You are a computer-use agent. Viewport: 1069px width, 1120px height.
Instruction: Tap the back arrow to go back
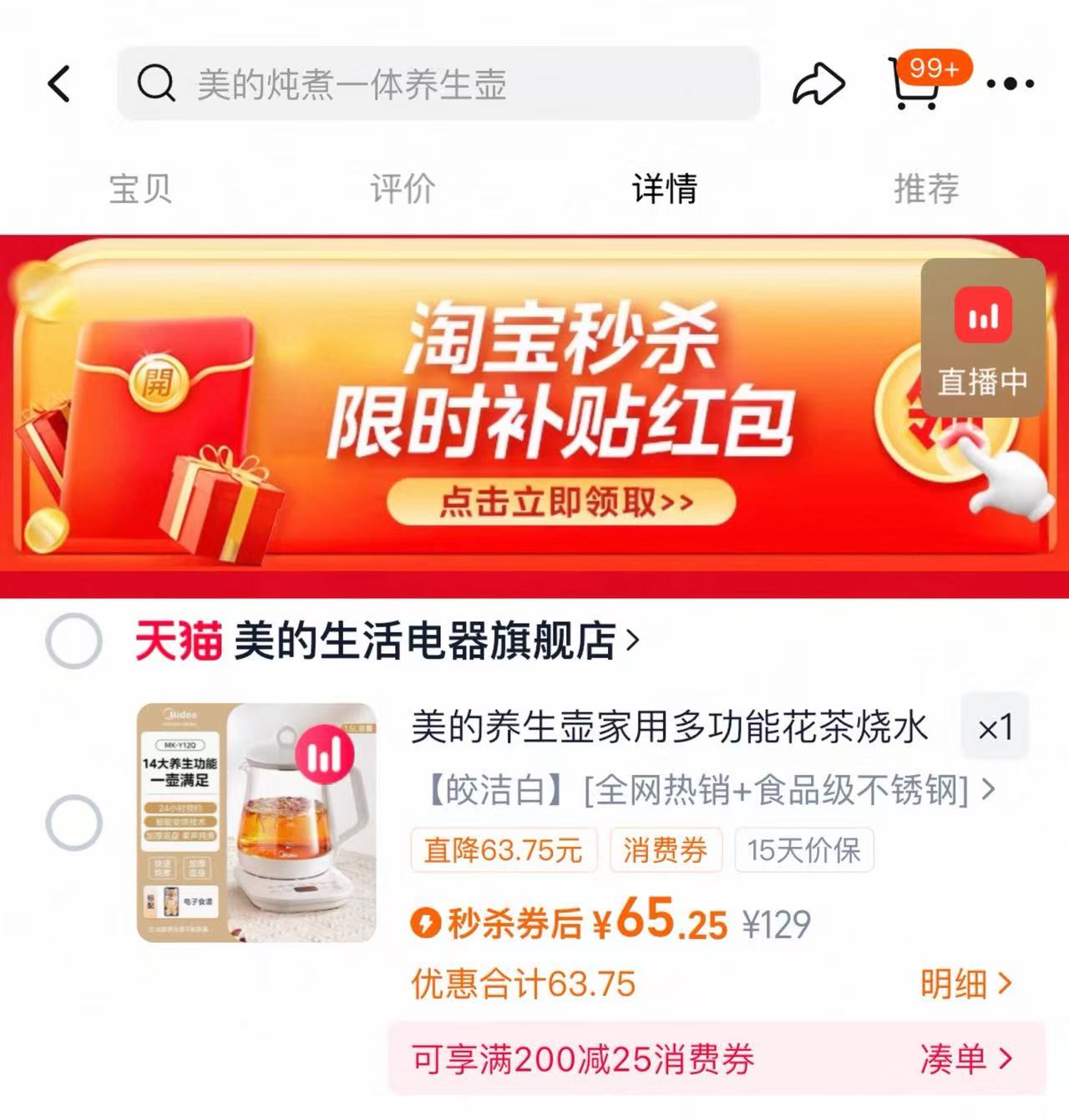(58, 84)
